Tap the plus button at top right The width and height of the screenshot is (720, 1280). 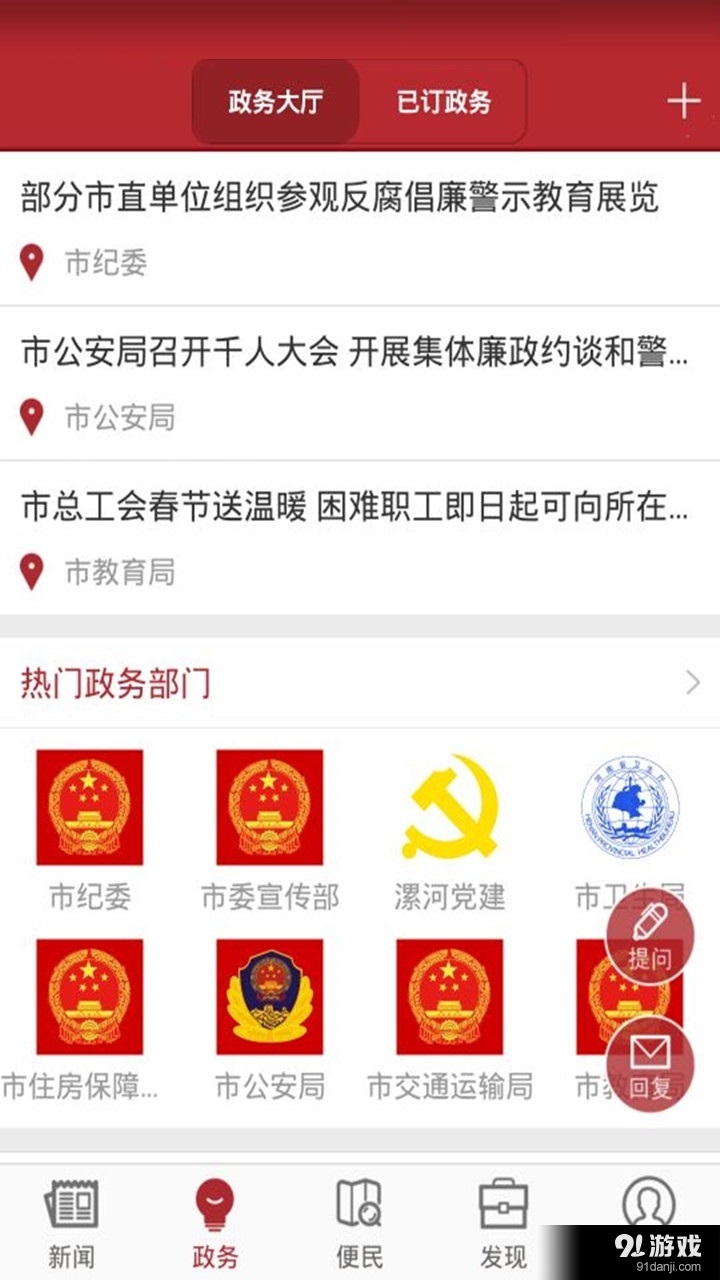pos(685,99)
